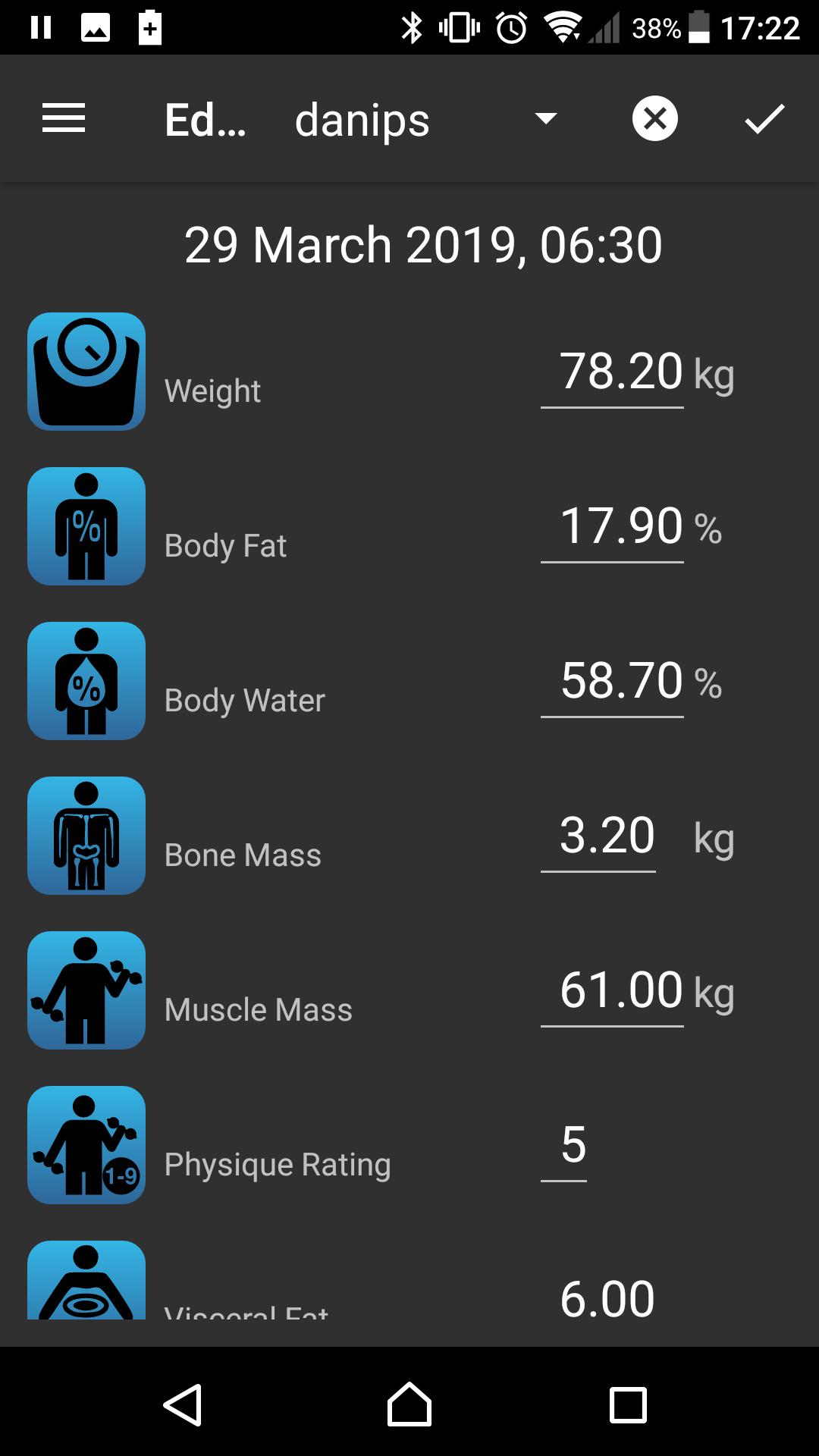
Task: Select the Body Water droplet icon
Action: coord(86,681)
